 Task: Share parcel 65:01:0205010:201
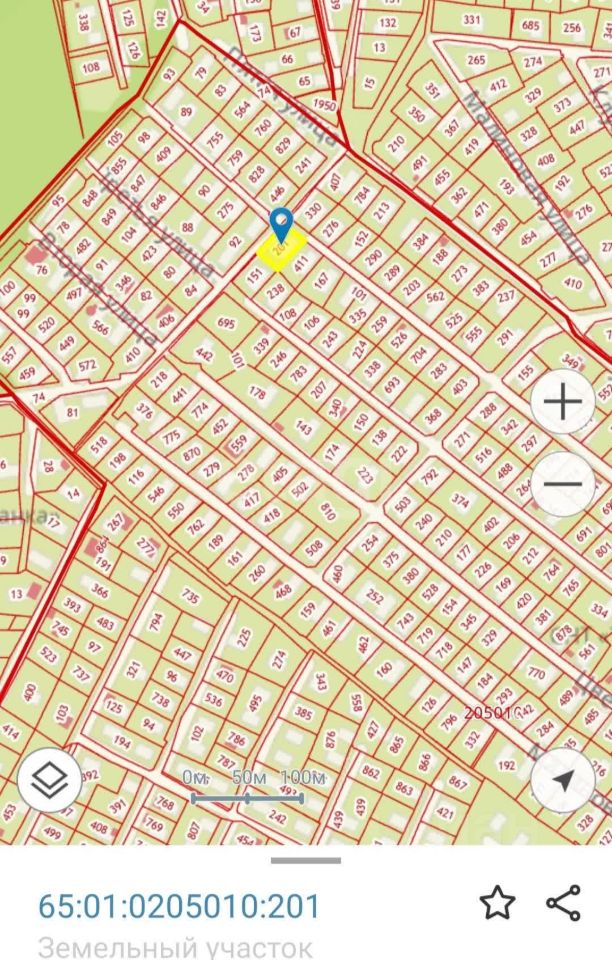(x=564, y=903)
